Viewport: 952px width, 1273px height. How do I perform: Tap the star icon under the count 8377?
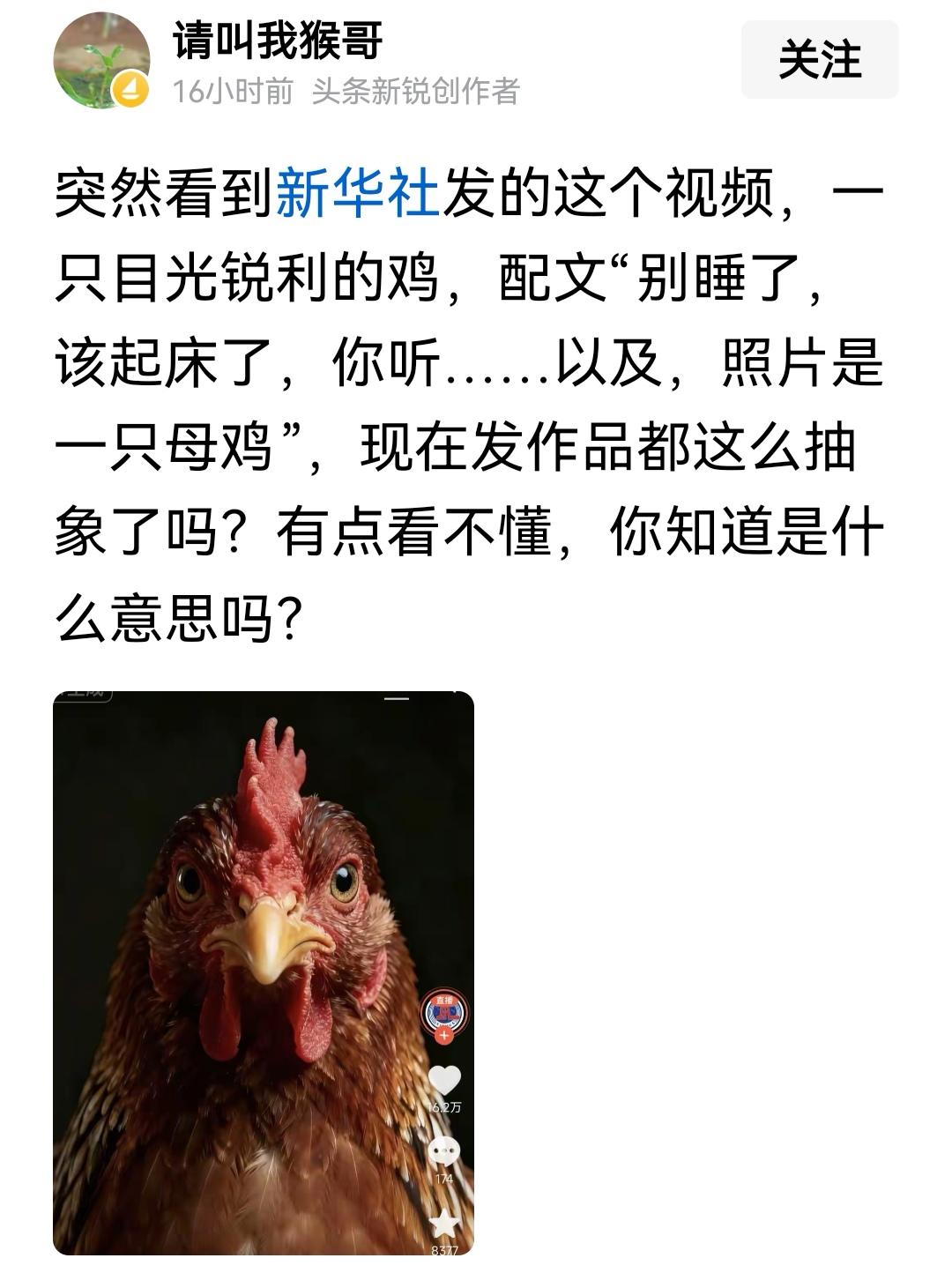(446, 1221)
